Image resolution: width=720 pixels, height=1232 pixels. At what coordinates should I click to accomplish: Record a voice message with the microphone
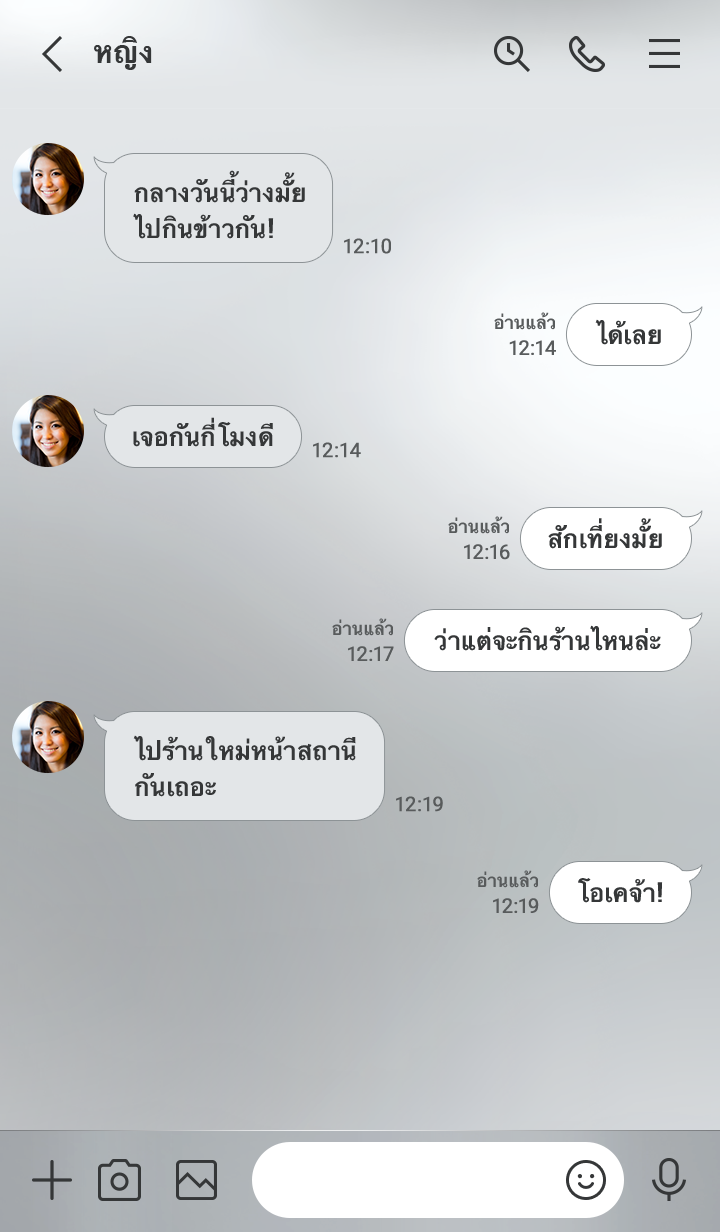pyautogui.click(x=668, y=1181)
